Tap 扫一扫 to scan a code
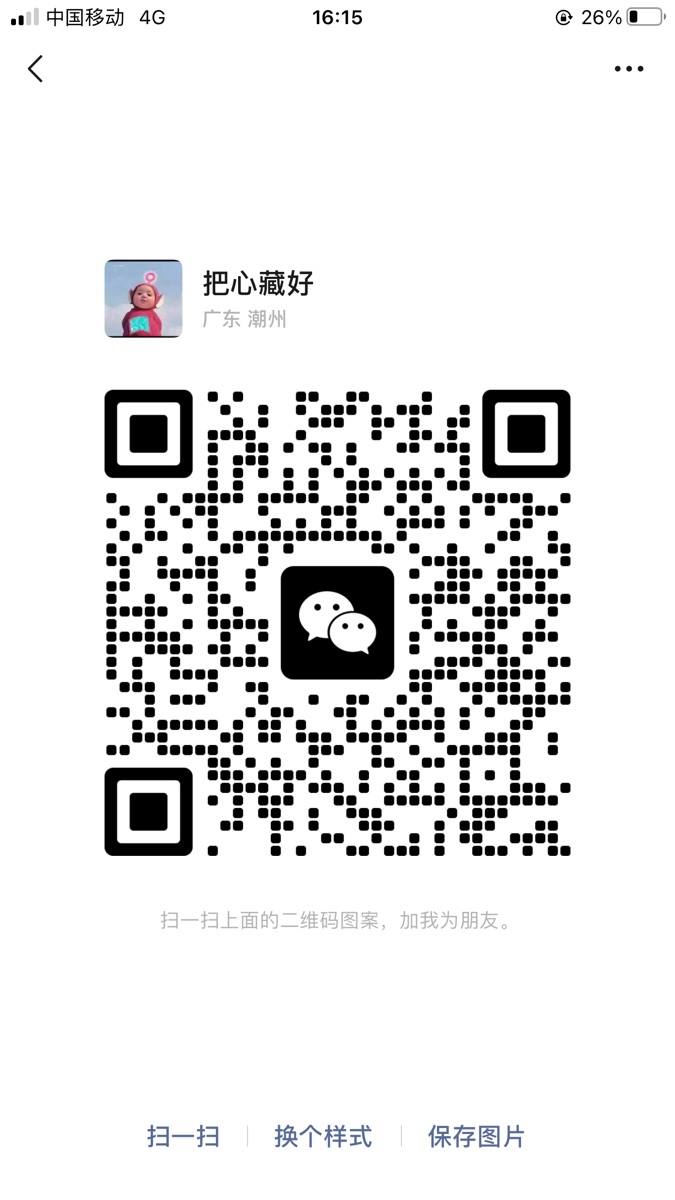 (183, 1137)
